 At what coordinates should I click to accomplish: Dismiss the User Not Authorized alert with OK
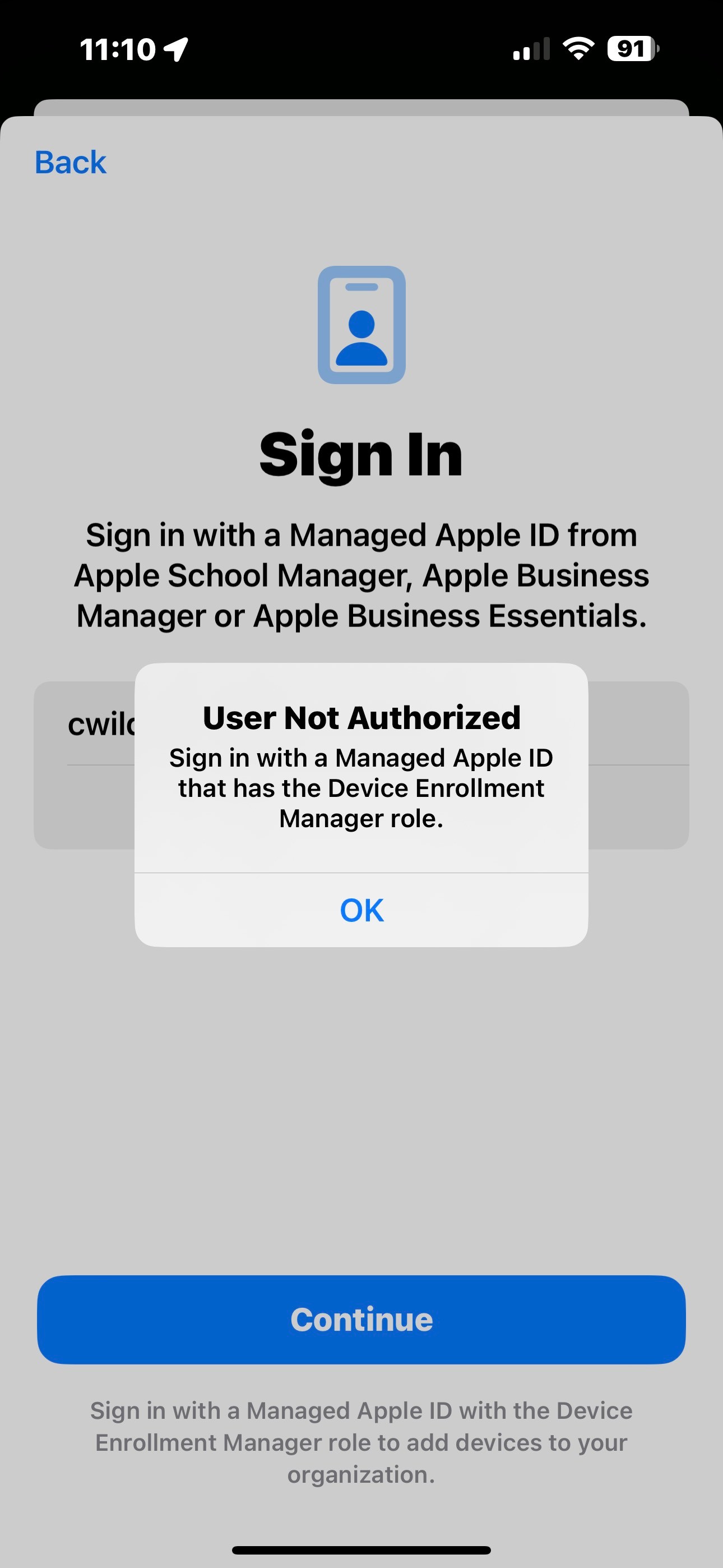[x=361, y=910]
